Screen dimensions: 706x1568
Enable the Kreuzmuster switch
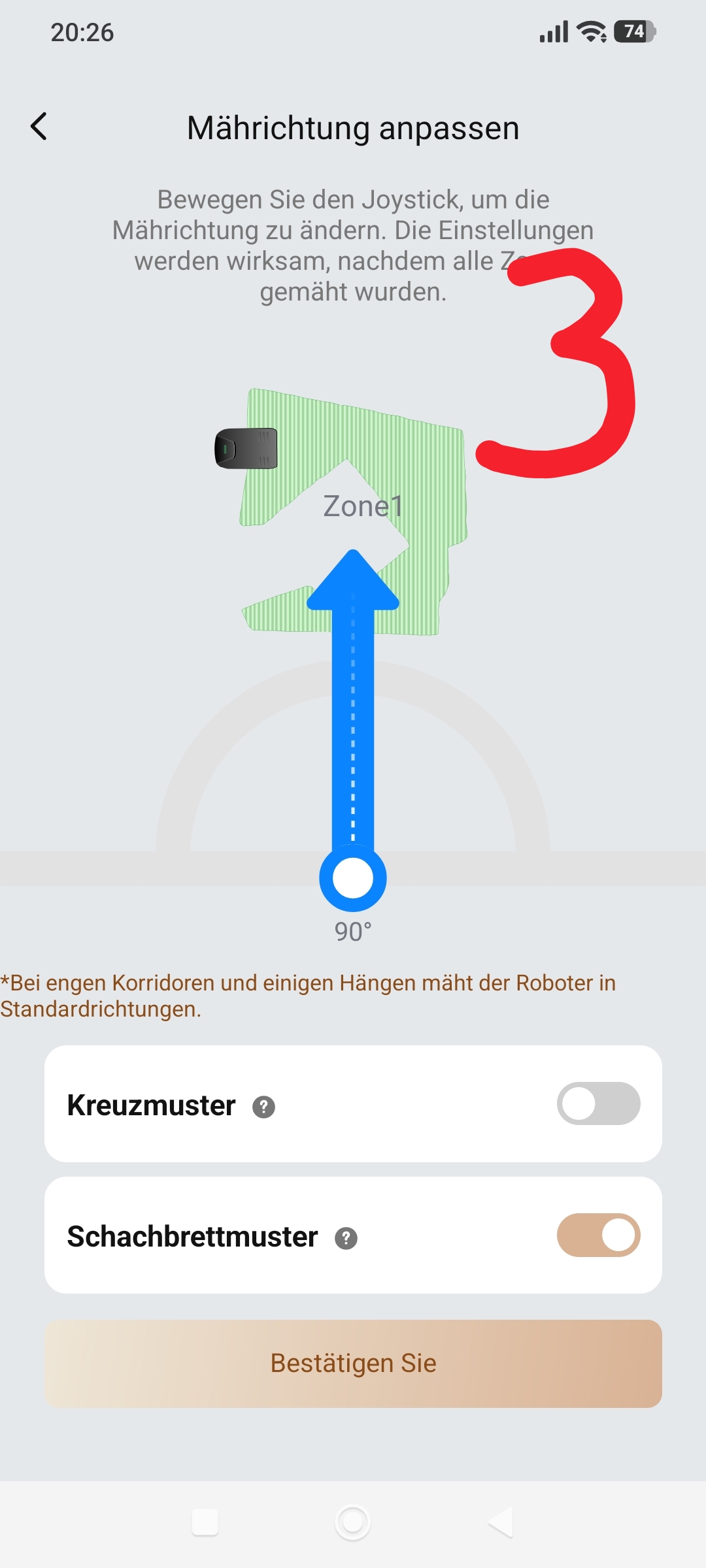(x=598, y=1103)
